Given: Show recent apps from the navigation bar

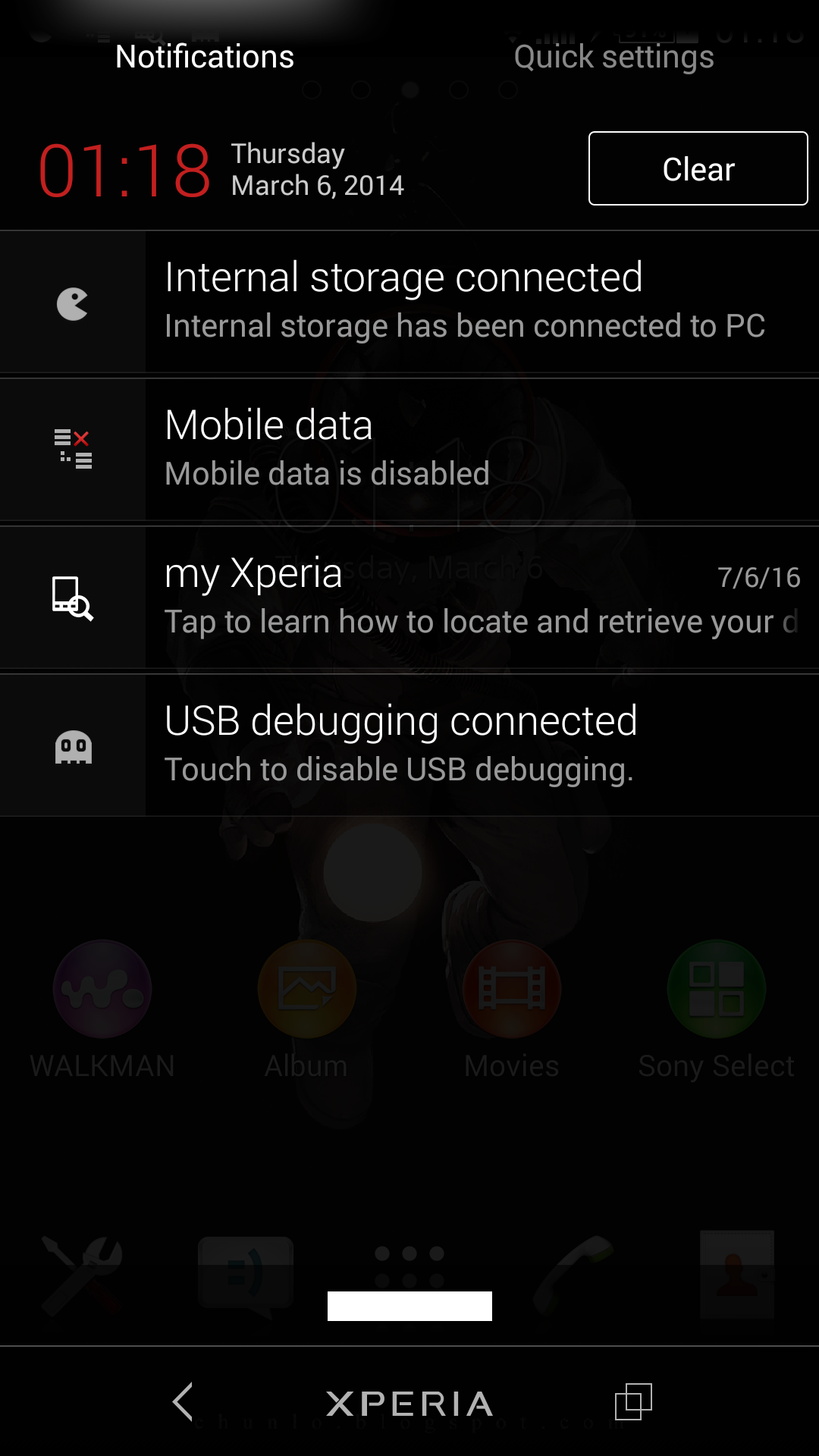Looking at the screenshot, I should click(634, 1401).
